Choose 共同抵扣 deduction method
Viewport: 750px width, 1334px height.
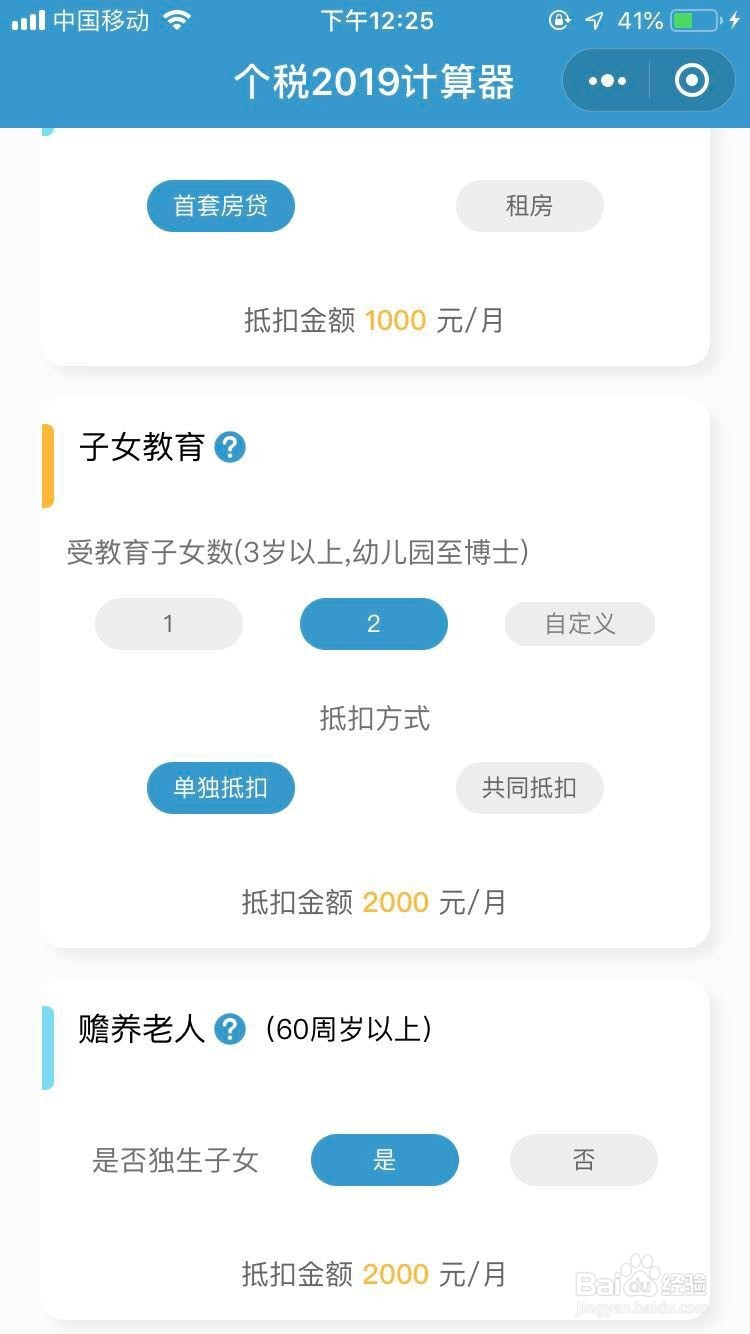point(529,788)
